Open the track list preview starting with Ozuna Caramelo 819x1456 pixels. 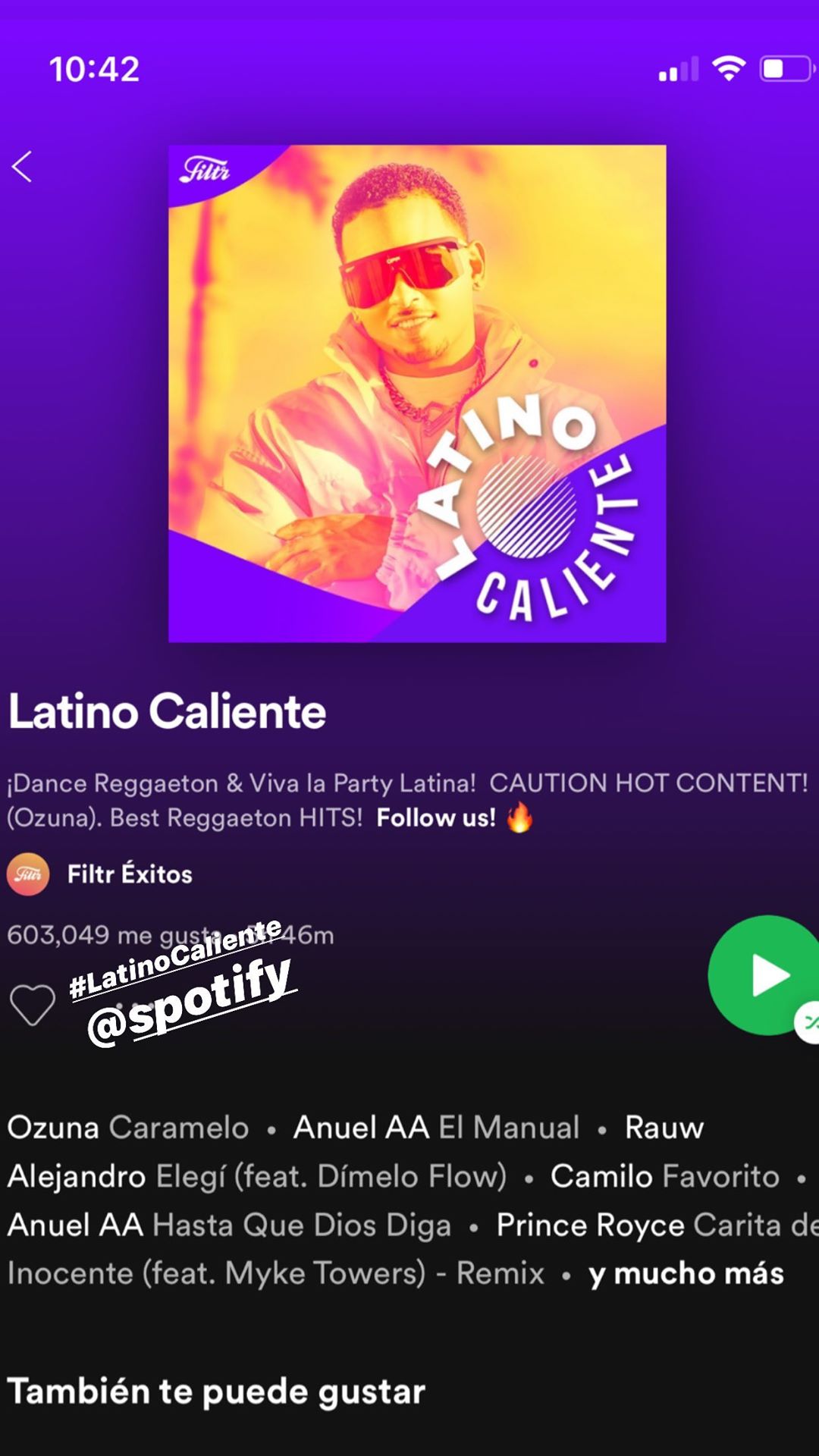coord(394,1200)
